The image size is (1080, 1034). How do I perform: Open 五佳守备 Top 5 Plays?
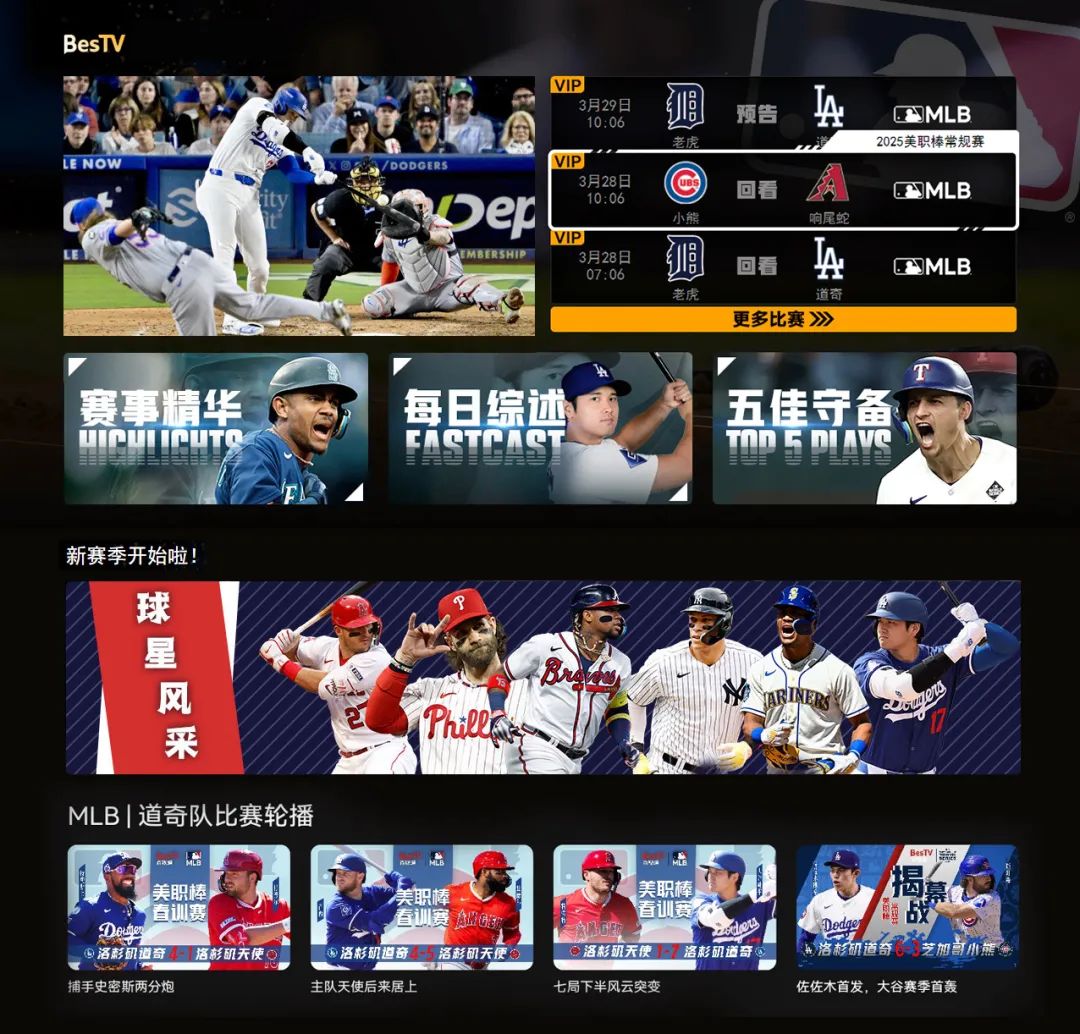click(x=864, y=428)
